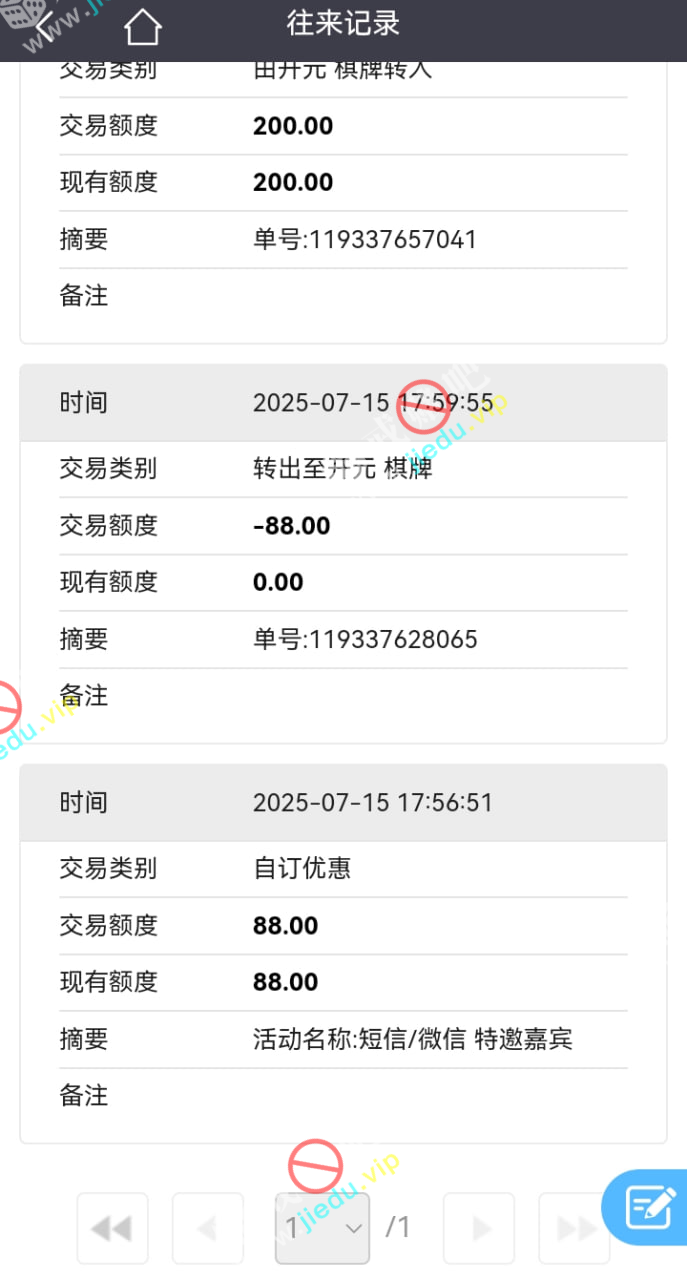Go to the previous page

coord(208,1228)
